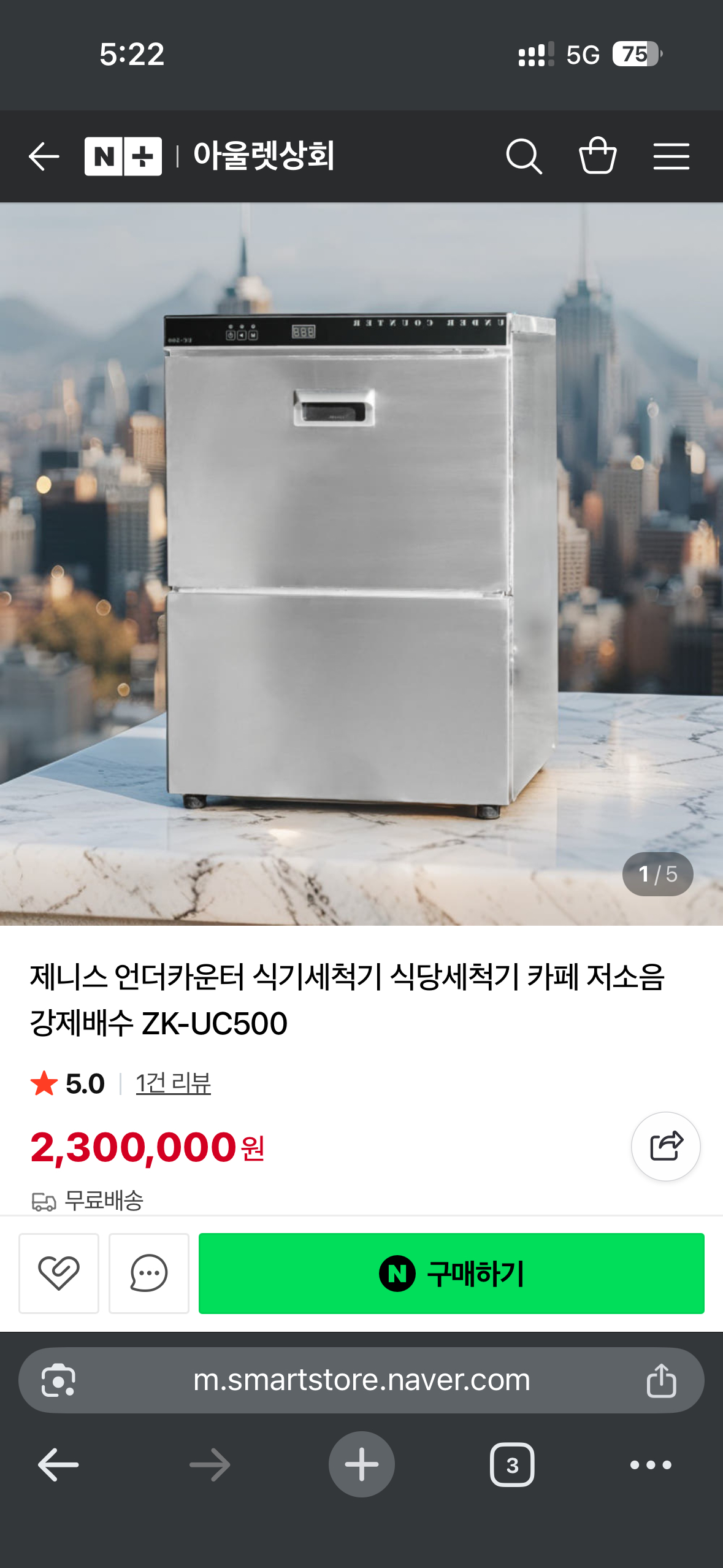This screenshot has width=723, height=1568.
Task: Share the product via share icon
Action: [x=666, y=1147]
